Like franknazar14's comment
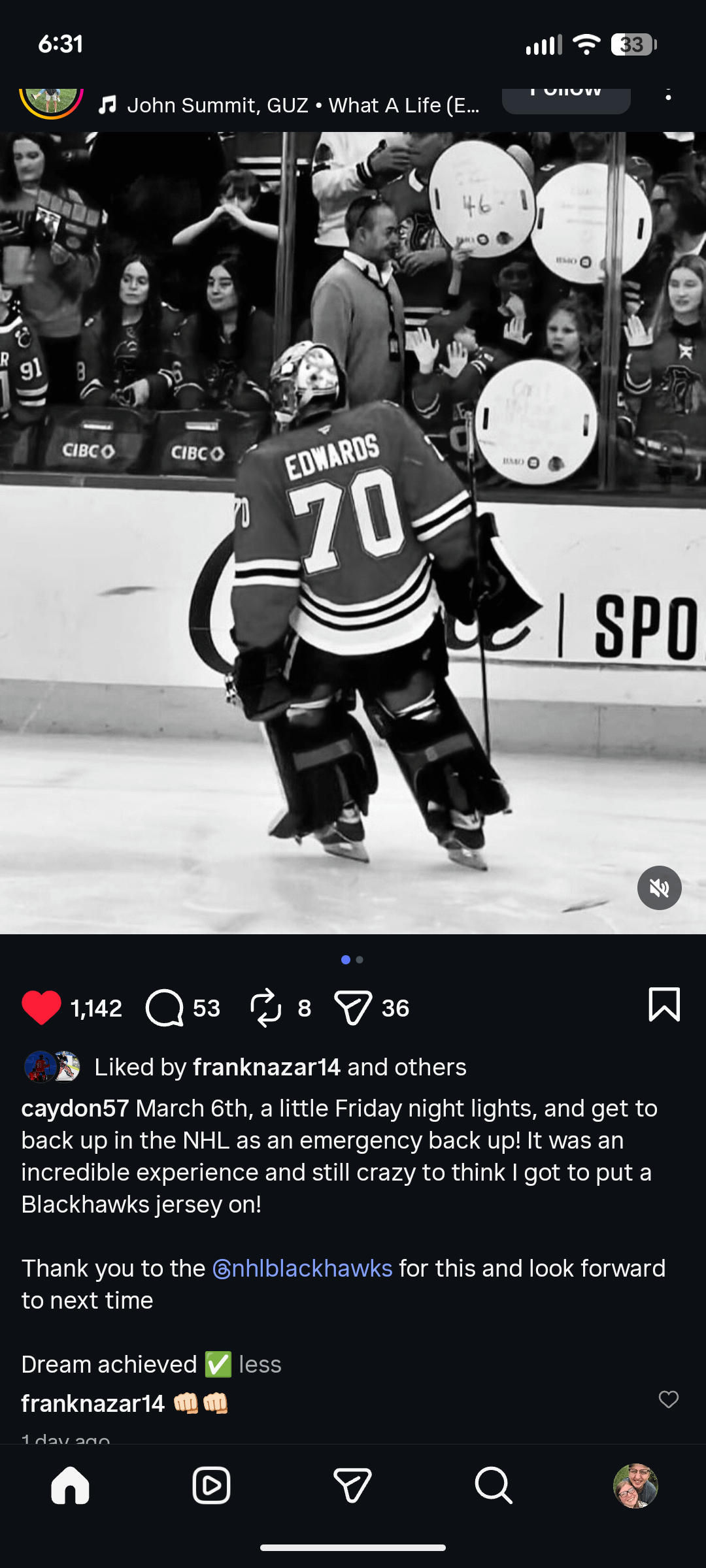Screen dimensions: 706x1568 pos(668,1399)
